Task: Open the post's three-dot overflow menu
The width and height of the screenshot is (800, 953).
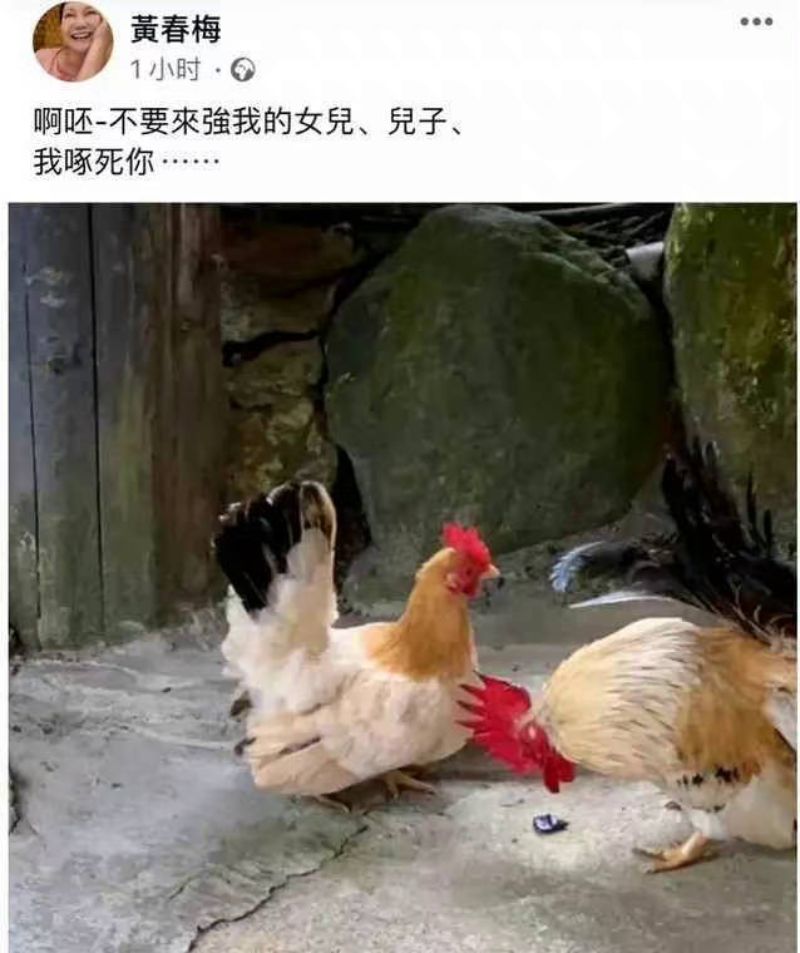Action: tap(756, 22)
